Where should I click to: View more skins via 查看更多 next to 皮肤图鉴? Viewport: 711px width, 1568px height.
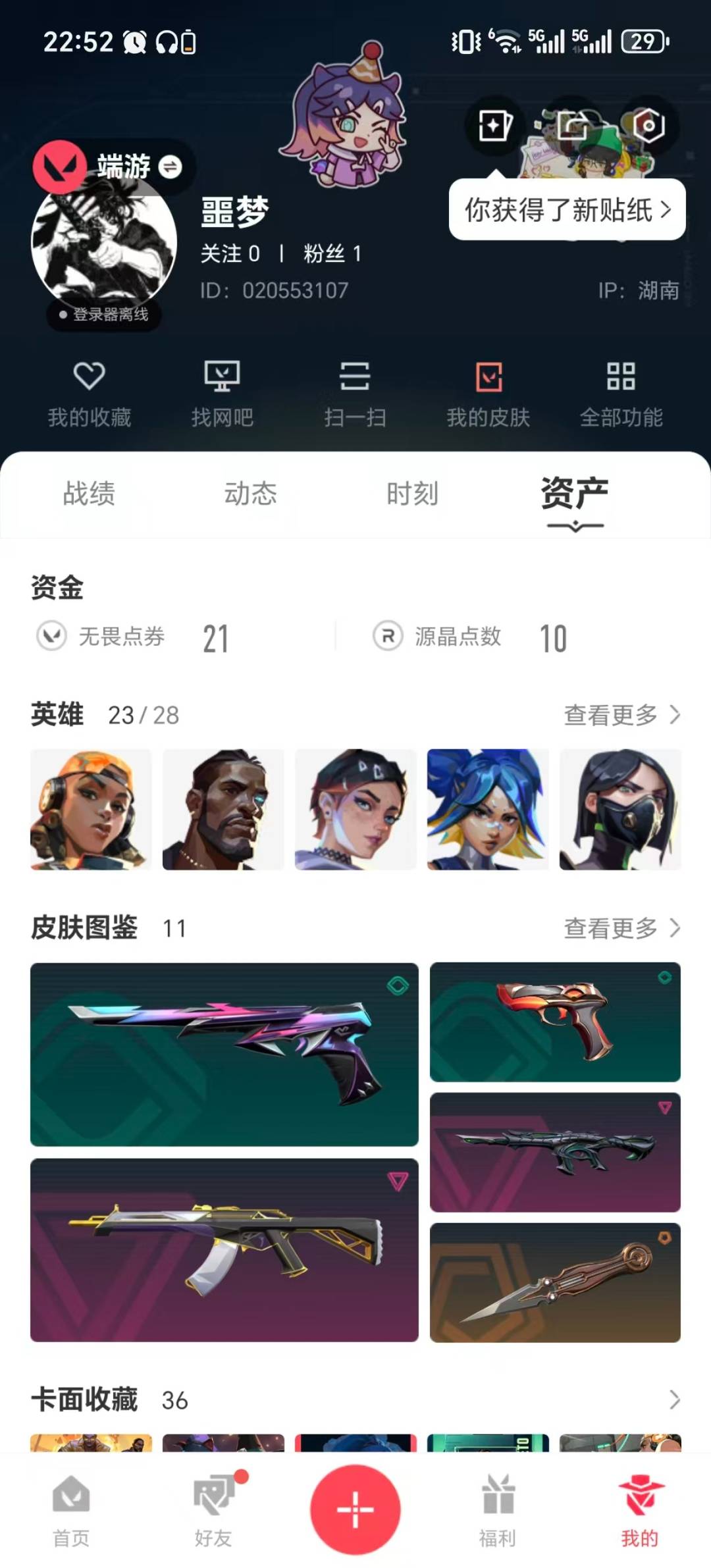pos(621,928)
